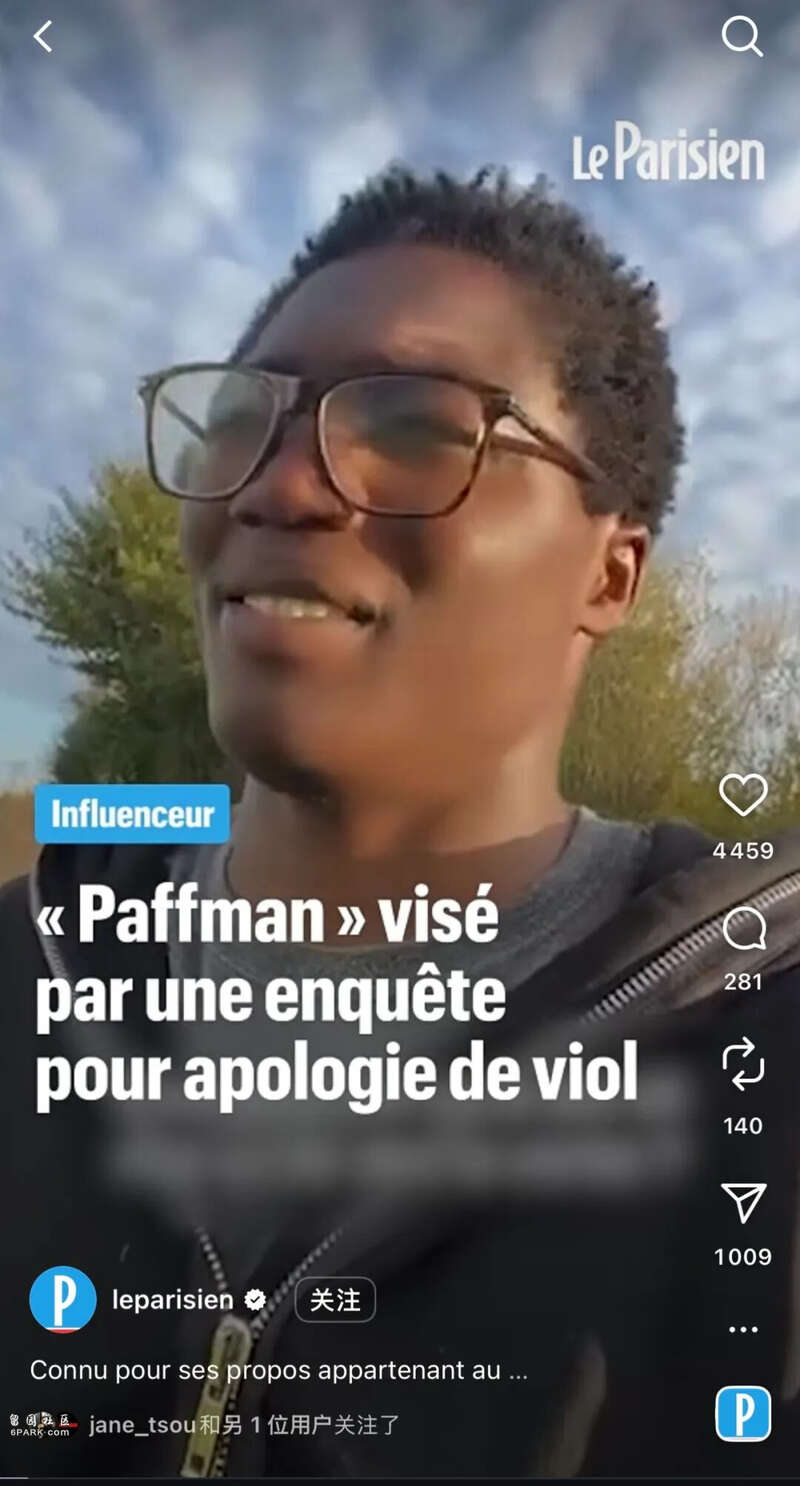
Task: Expand the caption starting with 'Connu pour ses propos'
Action: [x=278, y=1370]
